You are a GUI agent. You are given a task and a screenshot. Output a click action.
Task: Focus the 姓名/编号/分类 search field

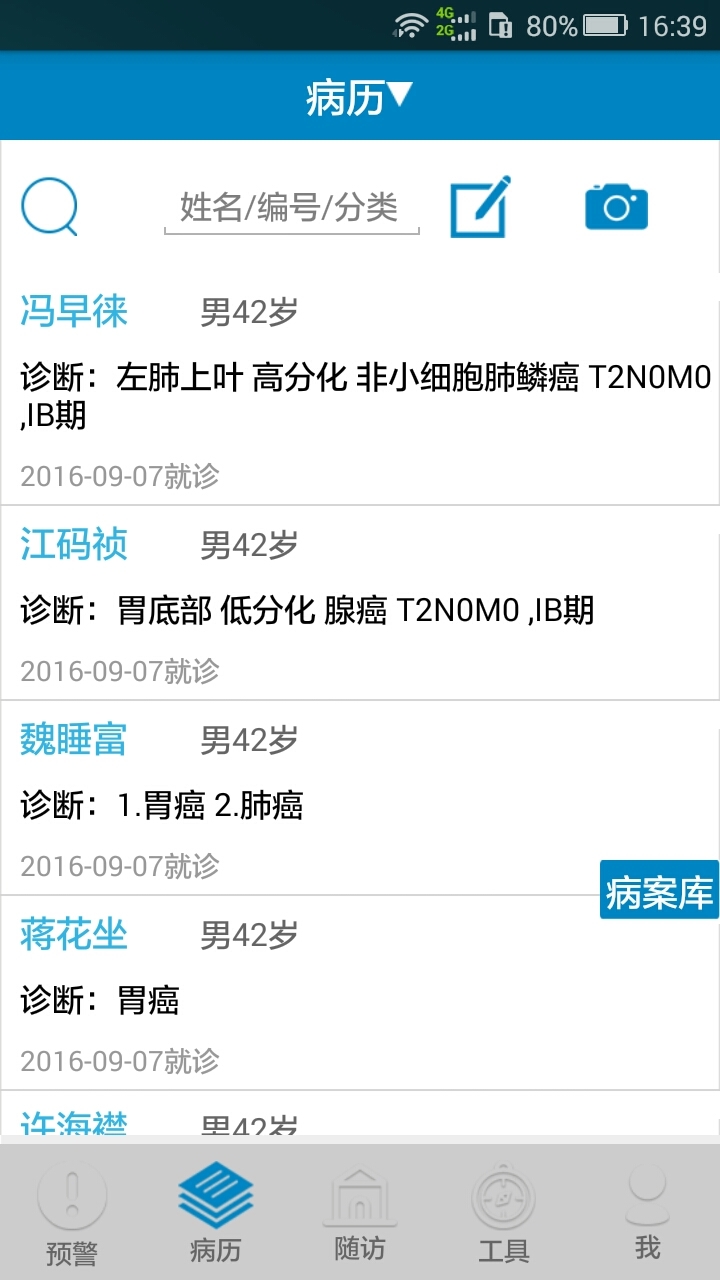click(x=290, y=208)
